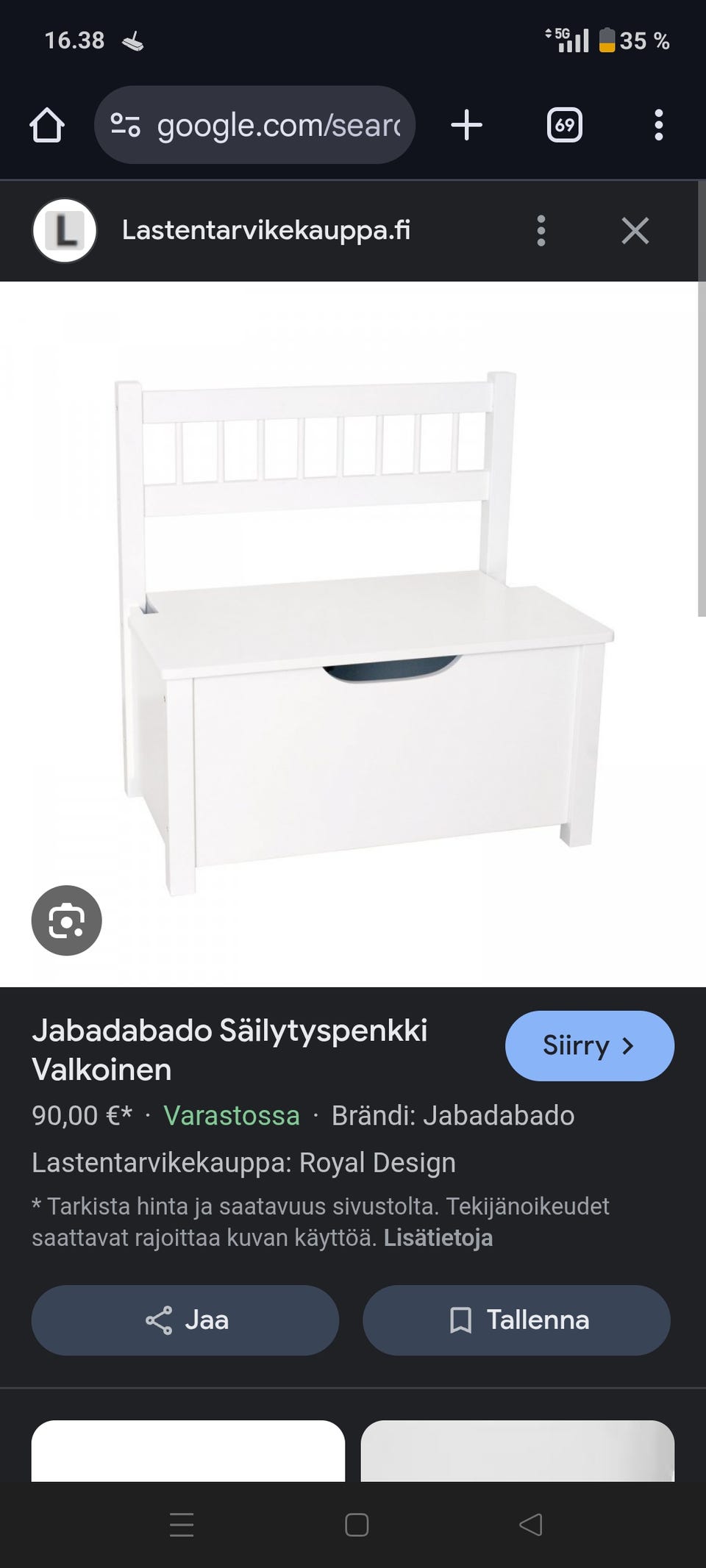Image resolution: width=706 pixels, height=1568 pixels.
Task: Tap the Lastentarvikekauppa.fi site logo
Action: tap(65, 230)
